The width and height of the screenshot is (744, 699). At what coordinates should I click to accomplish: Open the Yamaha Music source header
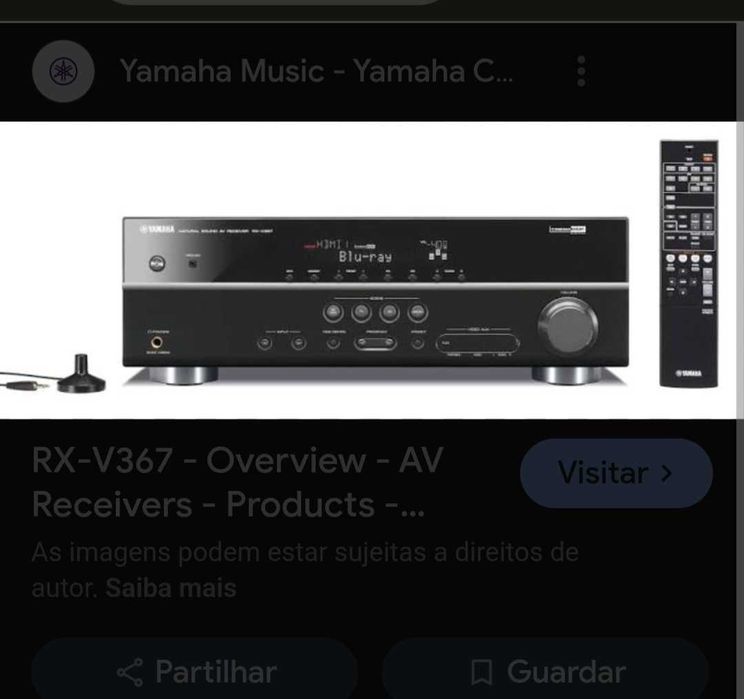(315, 71)
